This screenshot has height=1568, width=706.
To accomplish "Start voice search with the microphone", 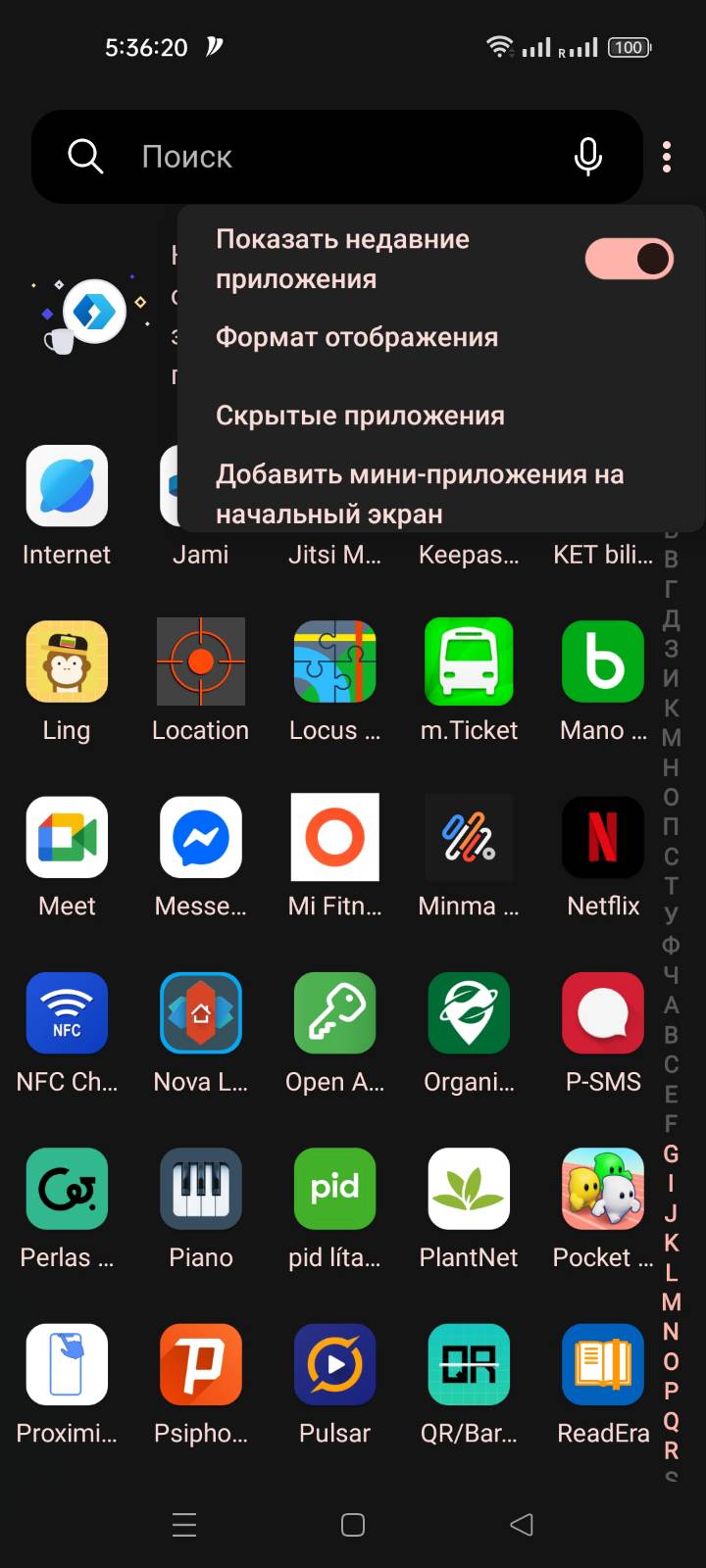I will 587,157.
